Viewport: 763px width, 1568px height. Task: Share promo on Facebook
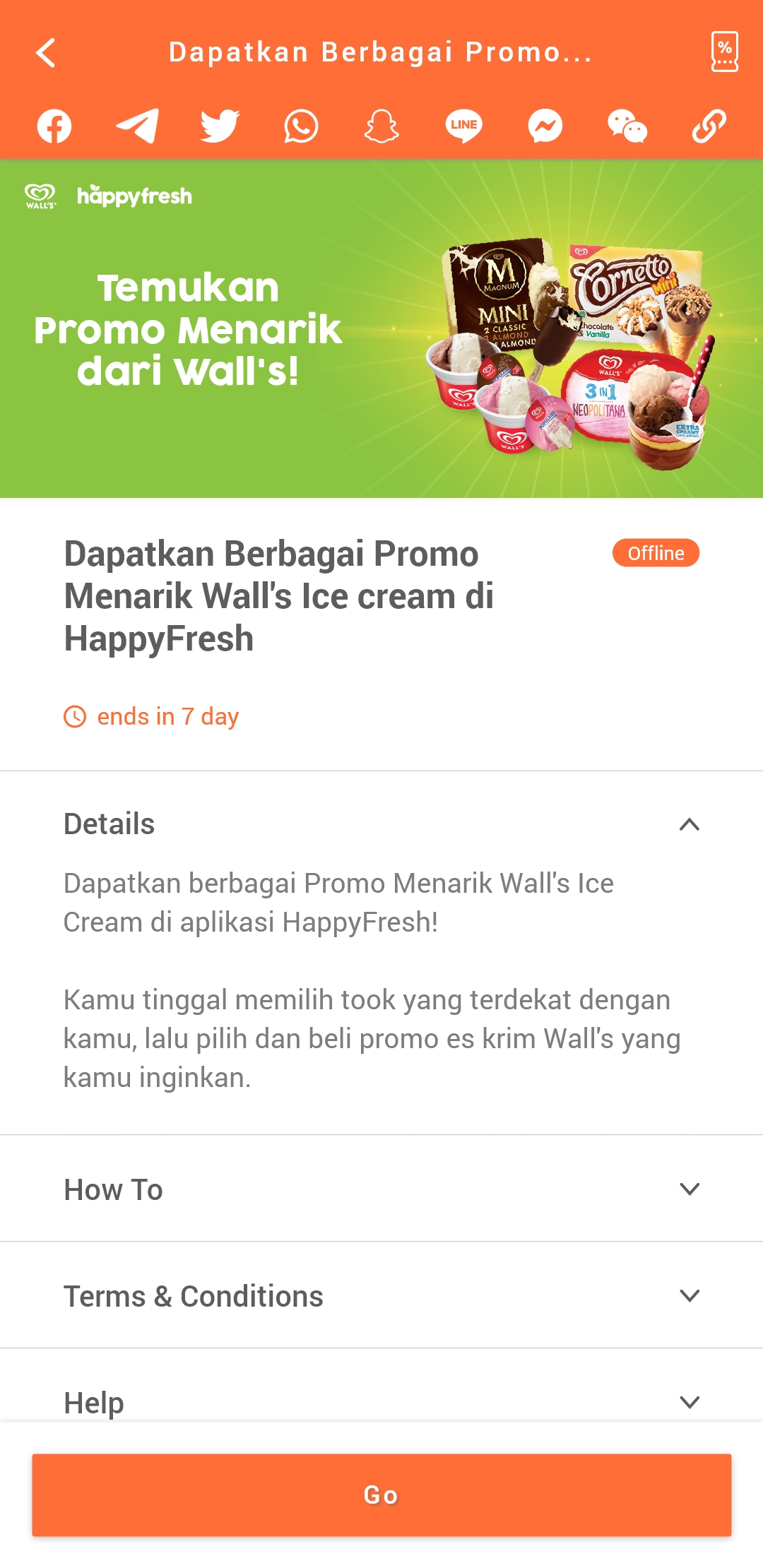54,126
